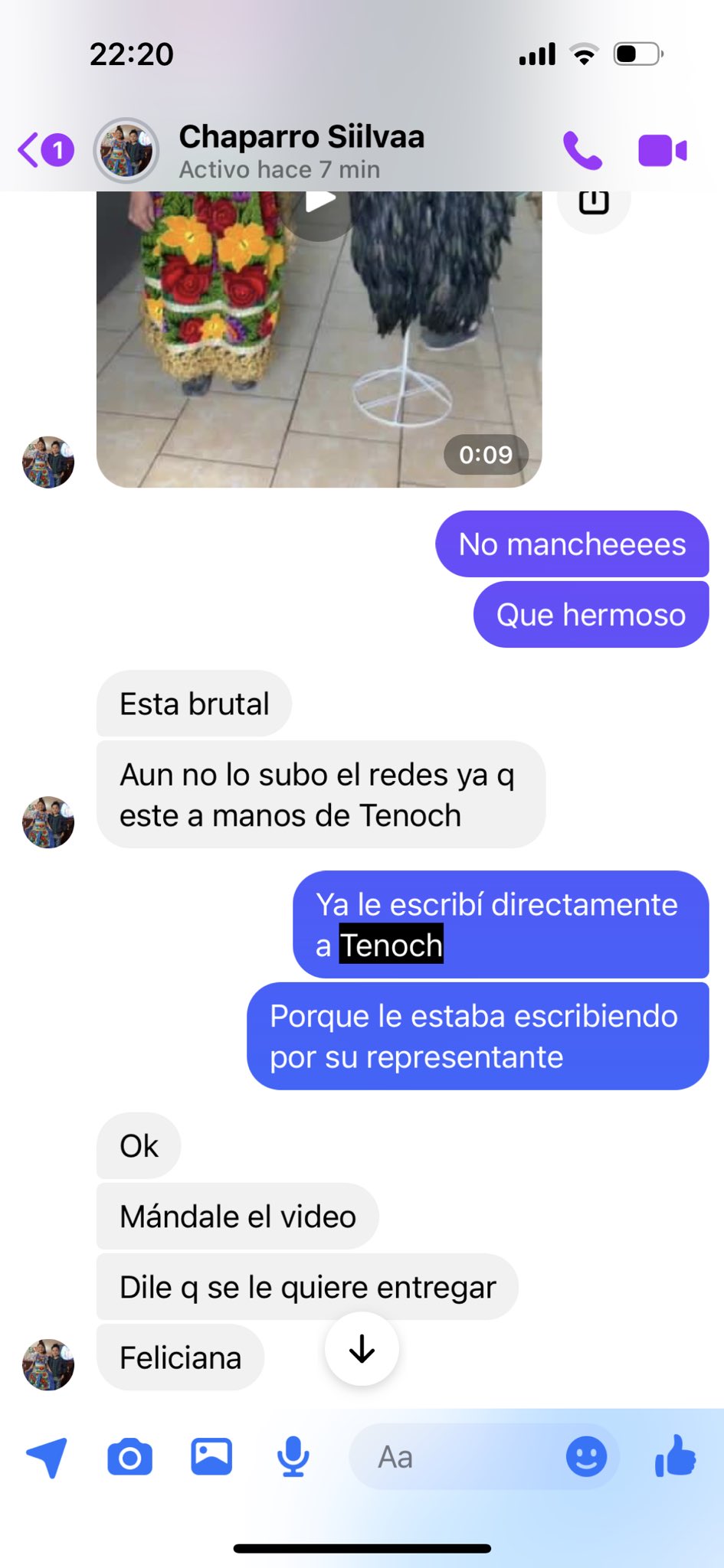The image size is (724, 1568).
Task: Open Chaparro Siilvaa's profile picture
Action: click(125, 150)
